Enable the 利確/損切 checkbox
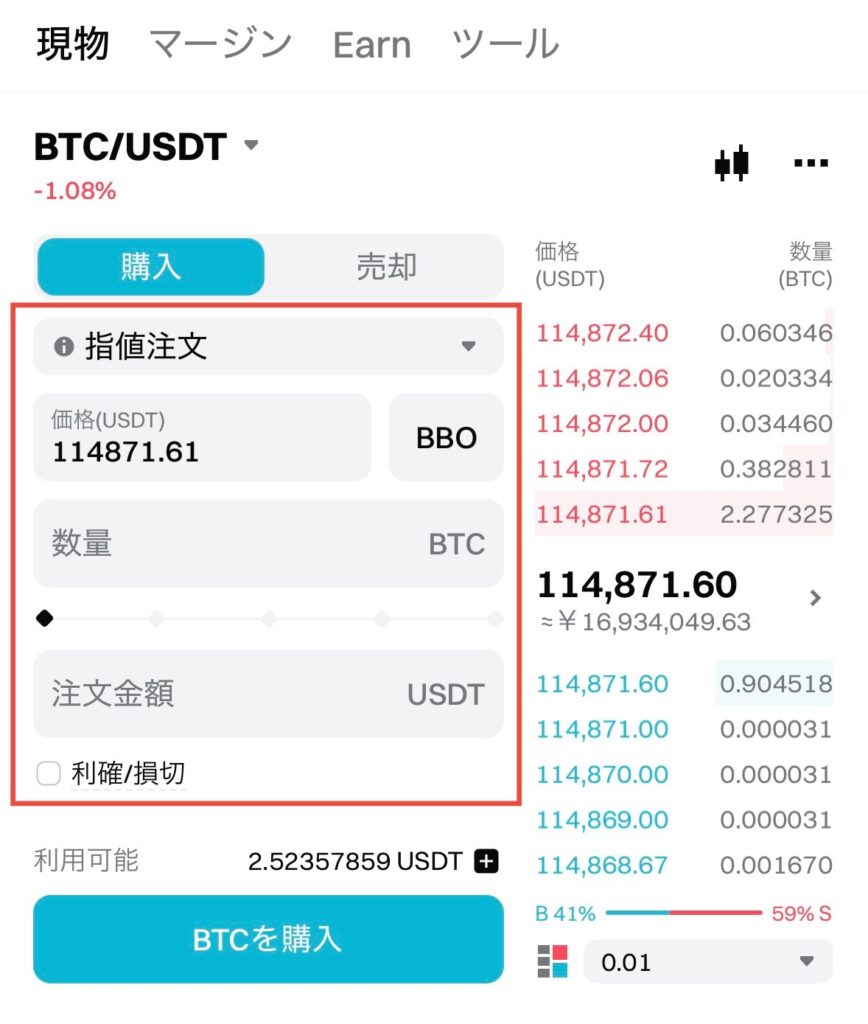The image size is (868, 1024). [x=49, y=774]
